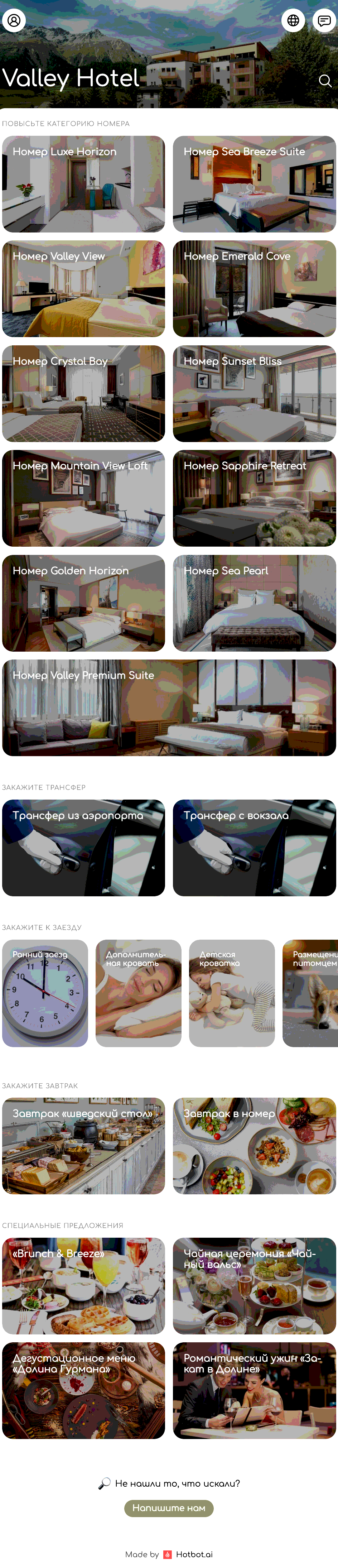Open the Ранний заезд option
The height and width of the screenshot is (1568, 338).
45,993
